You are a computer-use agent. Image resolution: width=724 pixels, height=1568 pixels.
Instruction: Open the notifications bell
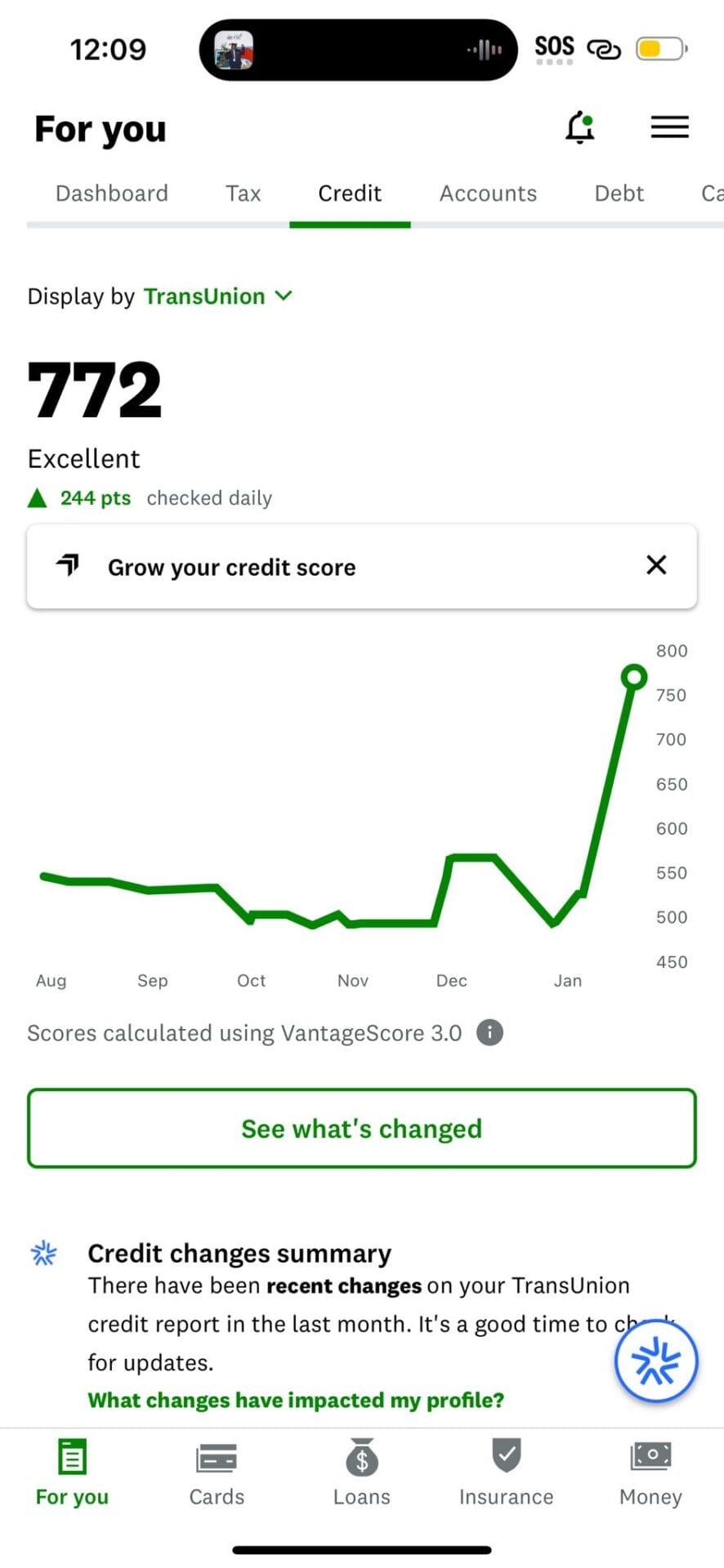pyautogui.click(x=580, y=127)
